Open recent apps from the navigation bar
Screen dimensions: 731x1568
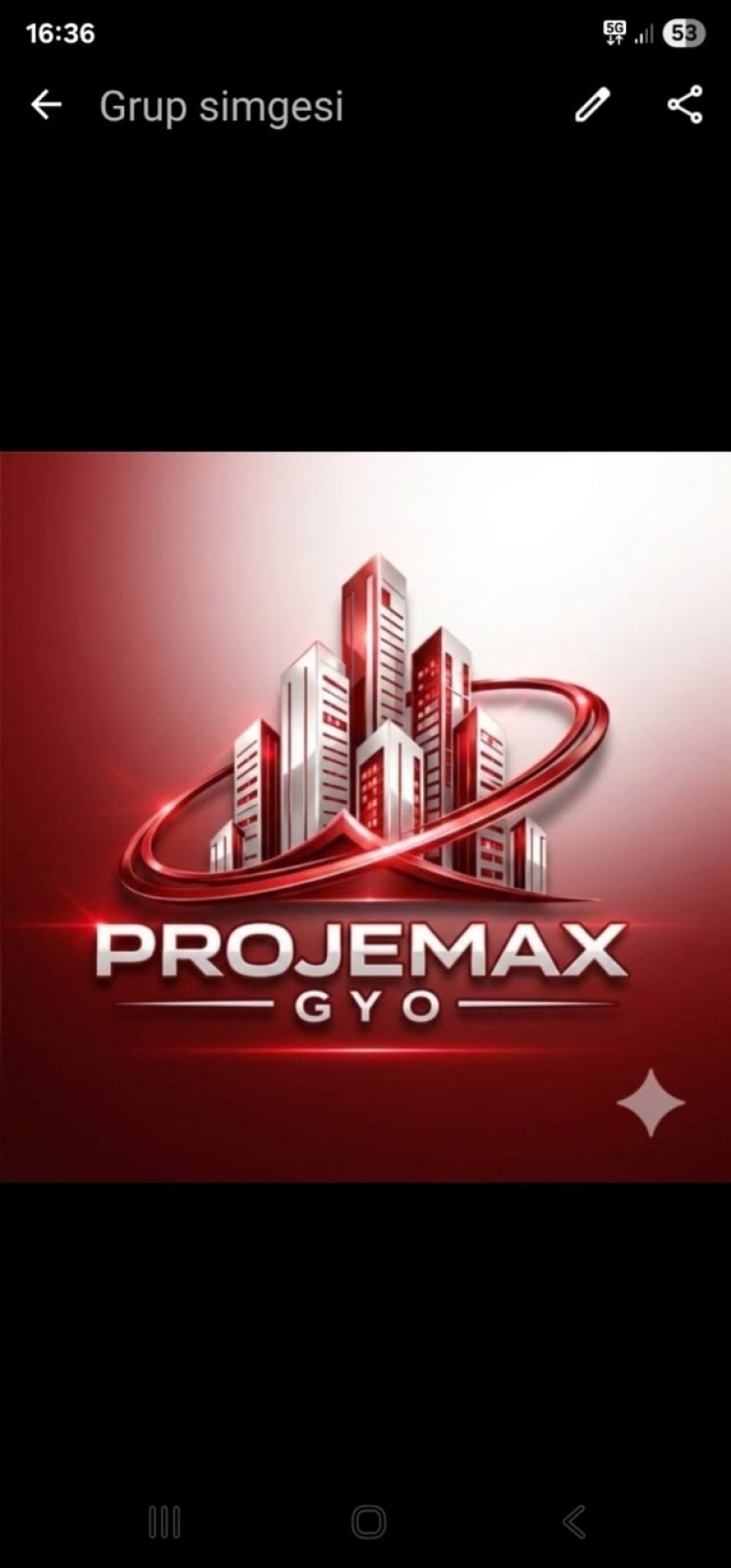pyautogui.click(x=164, y=1522)
